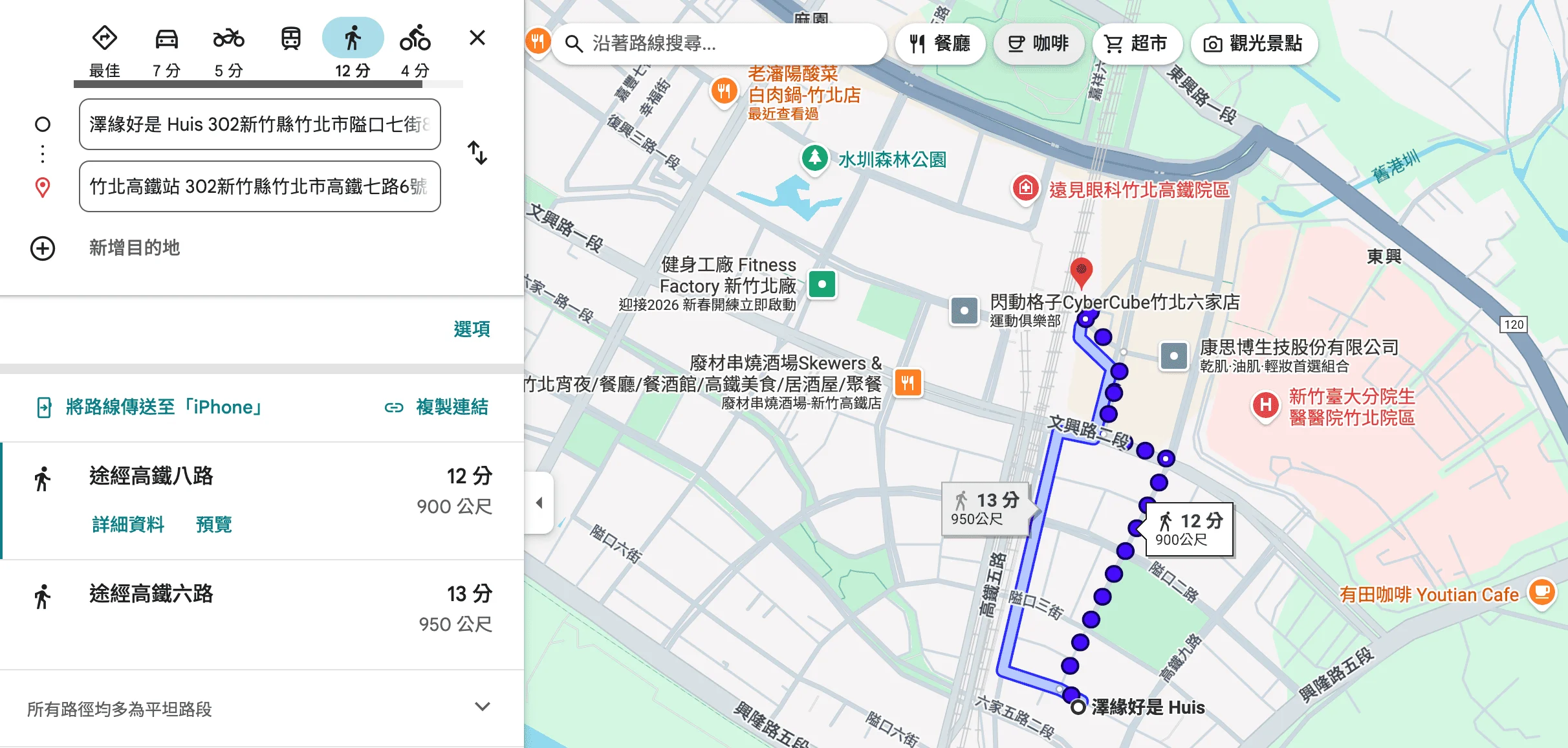Close the directions panel
Image resolution: width=1568 pixels, height=748 pixels.
[477, 38]
